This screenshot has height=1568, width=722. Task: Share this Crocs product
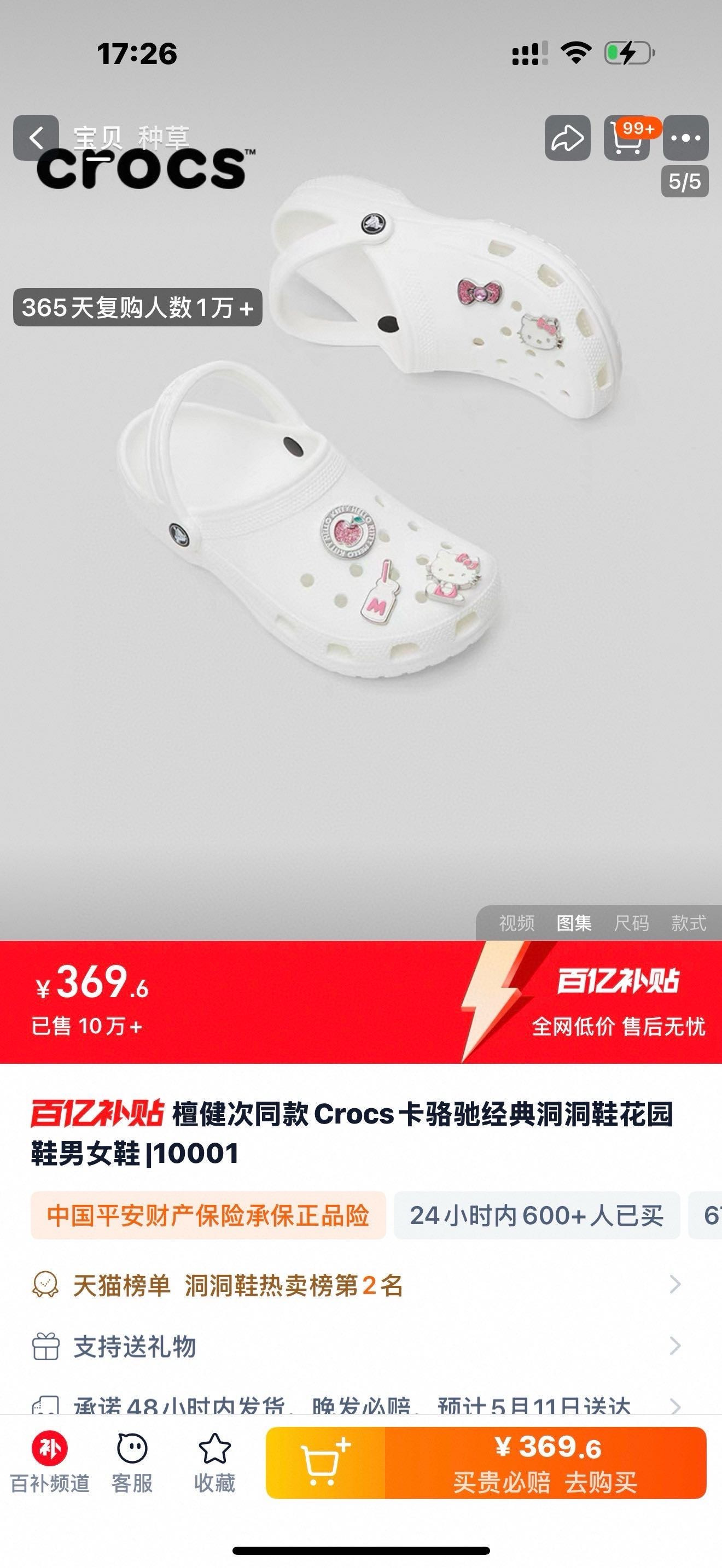pyautogui.click(x=567, y=138)
